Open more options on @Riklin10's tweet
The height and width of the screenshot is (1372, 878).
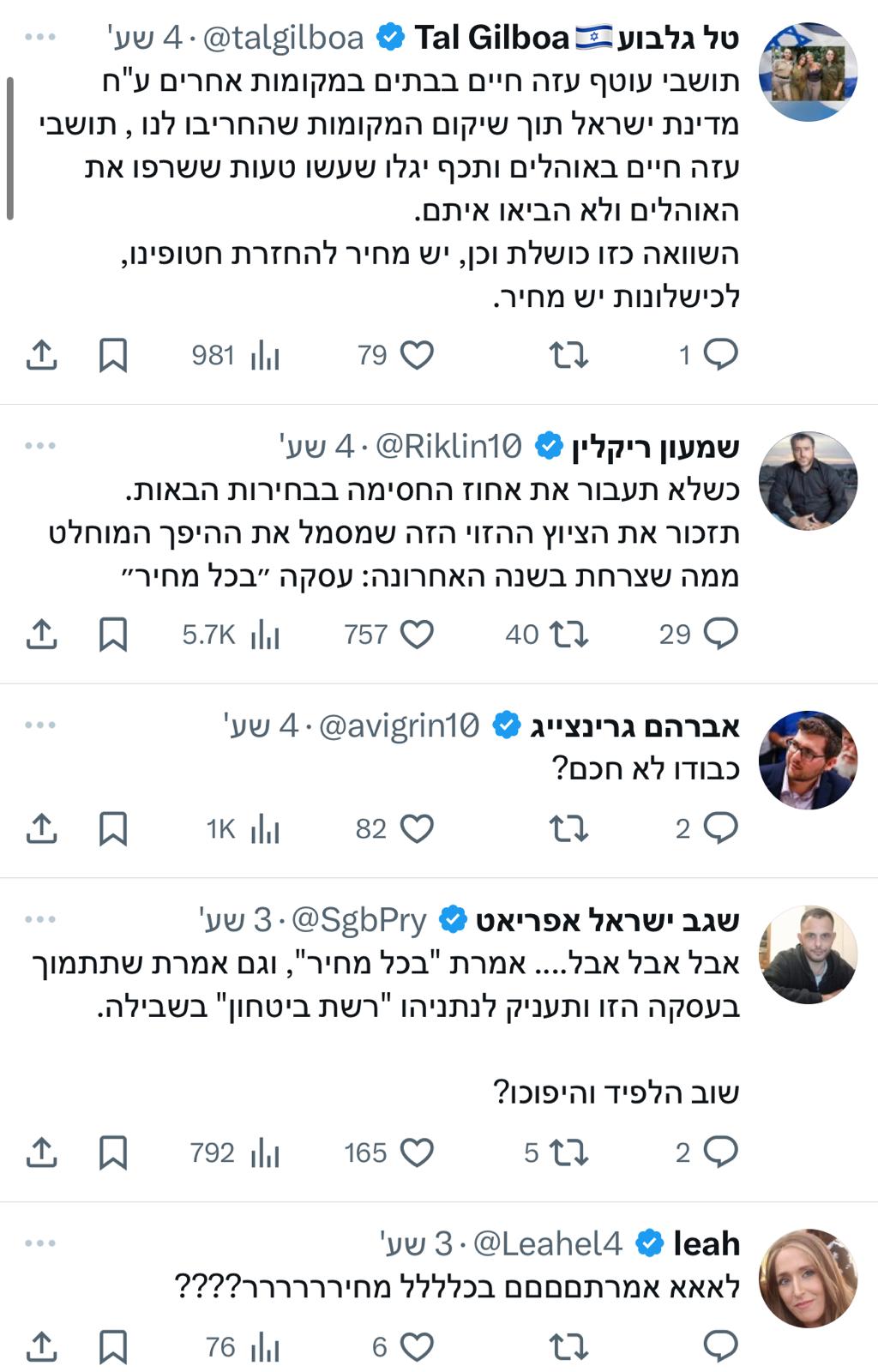40,446
